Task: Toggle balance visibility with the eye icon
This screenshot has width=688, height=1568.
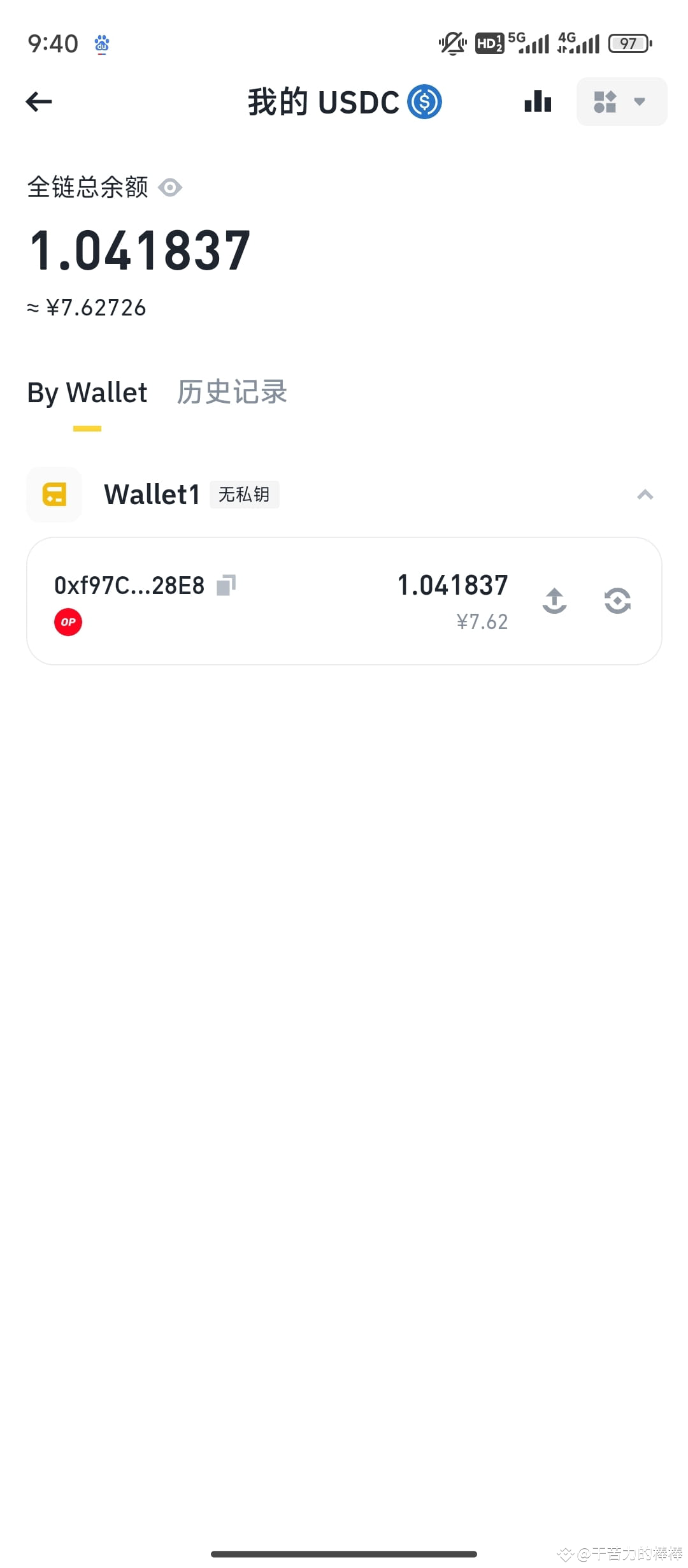Action: [169, 187]
